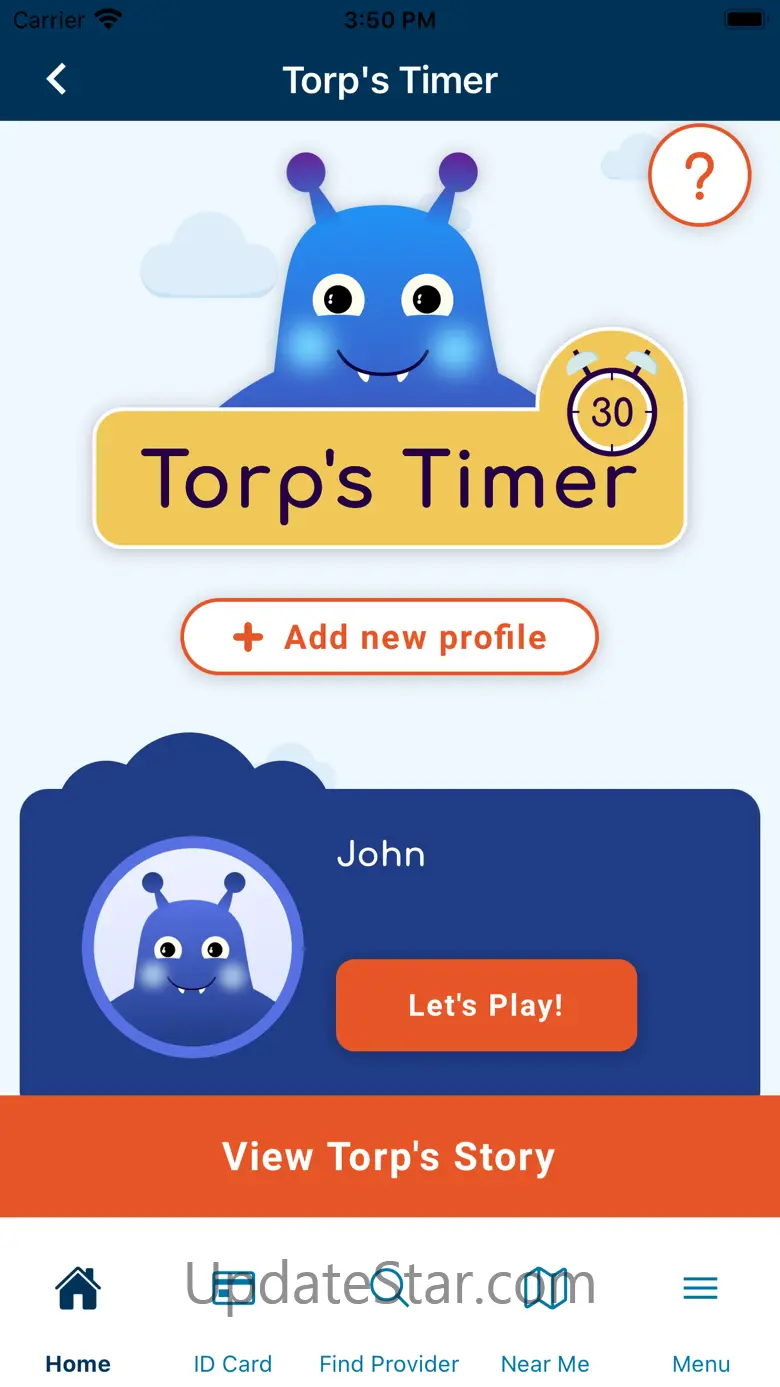Open the question mark help button

point(699,177)
